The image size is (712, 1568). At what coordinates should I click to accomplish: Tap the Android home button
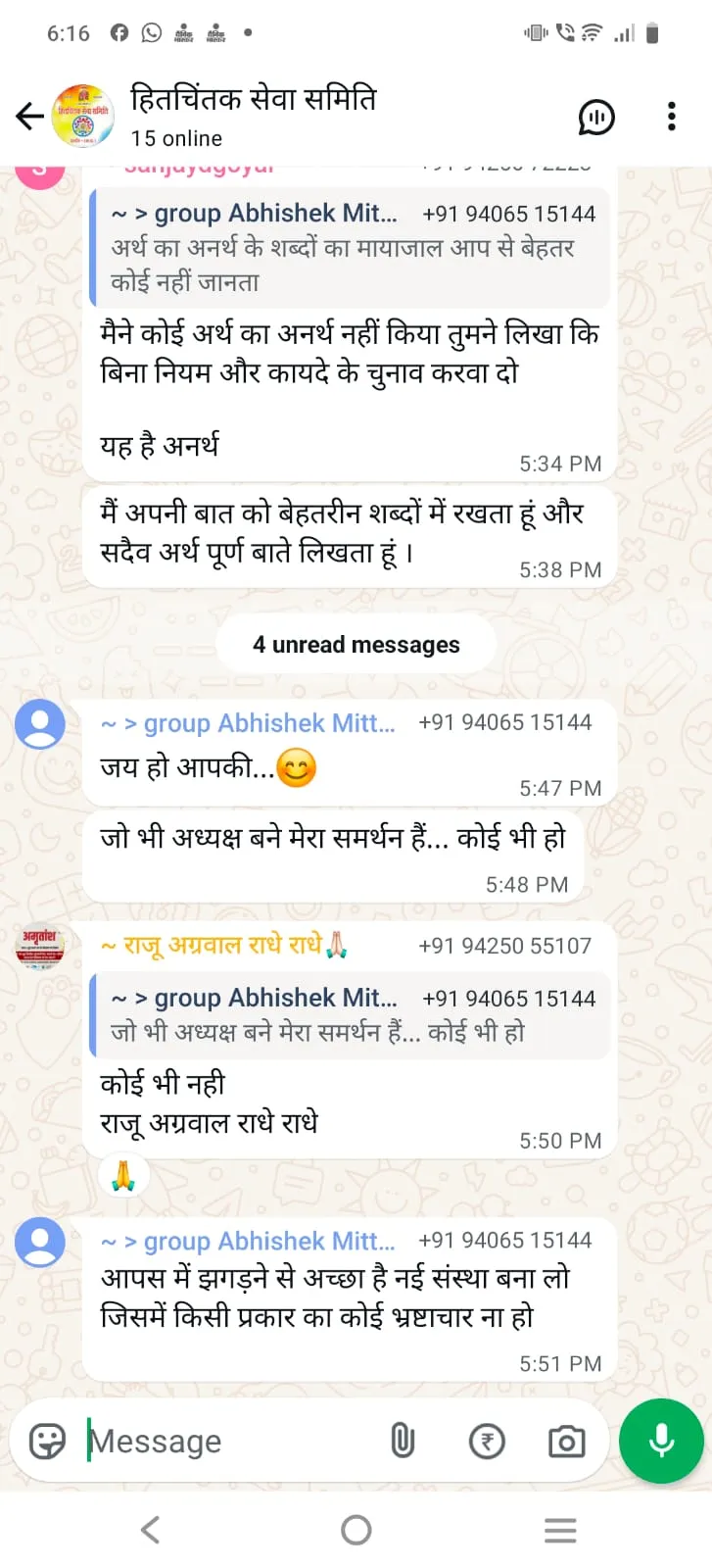point(356,1530)
